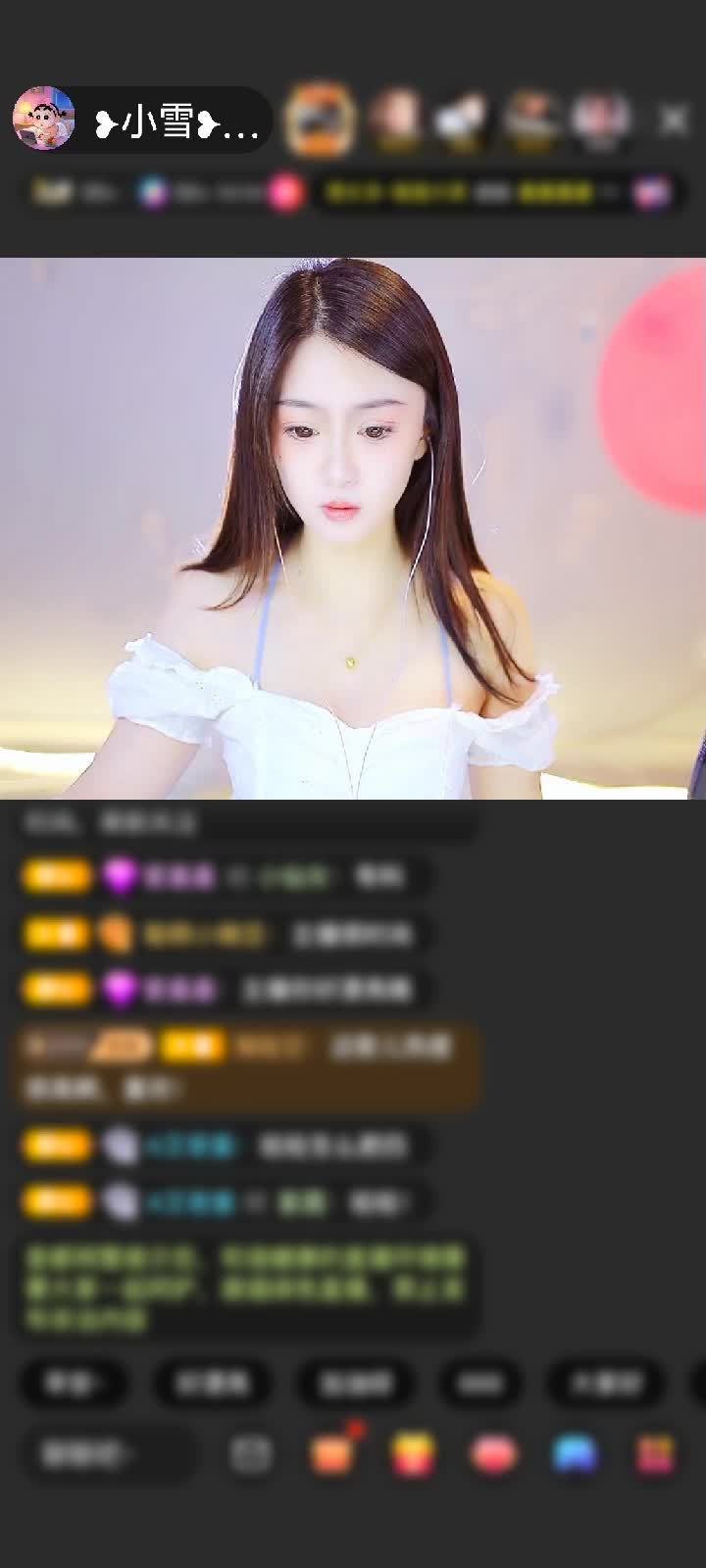The width and height of the screenshot is (706, 1568).
Task: Tap the pink heart like icon
Action: coord(494,1454)
